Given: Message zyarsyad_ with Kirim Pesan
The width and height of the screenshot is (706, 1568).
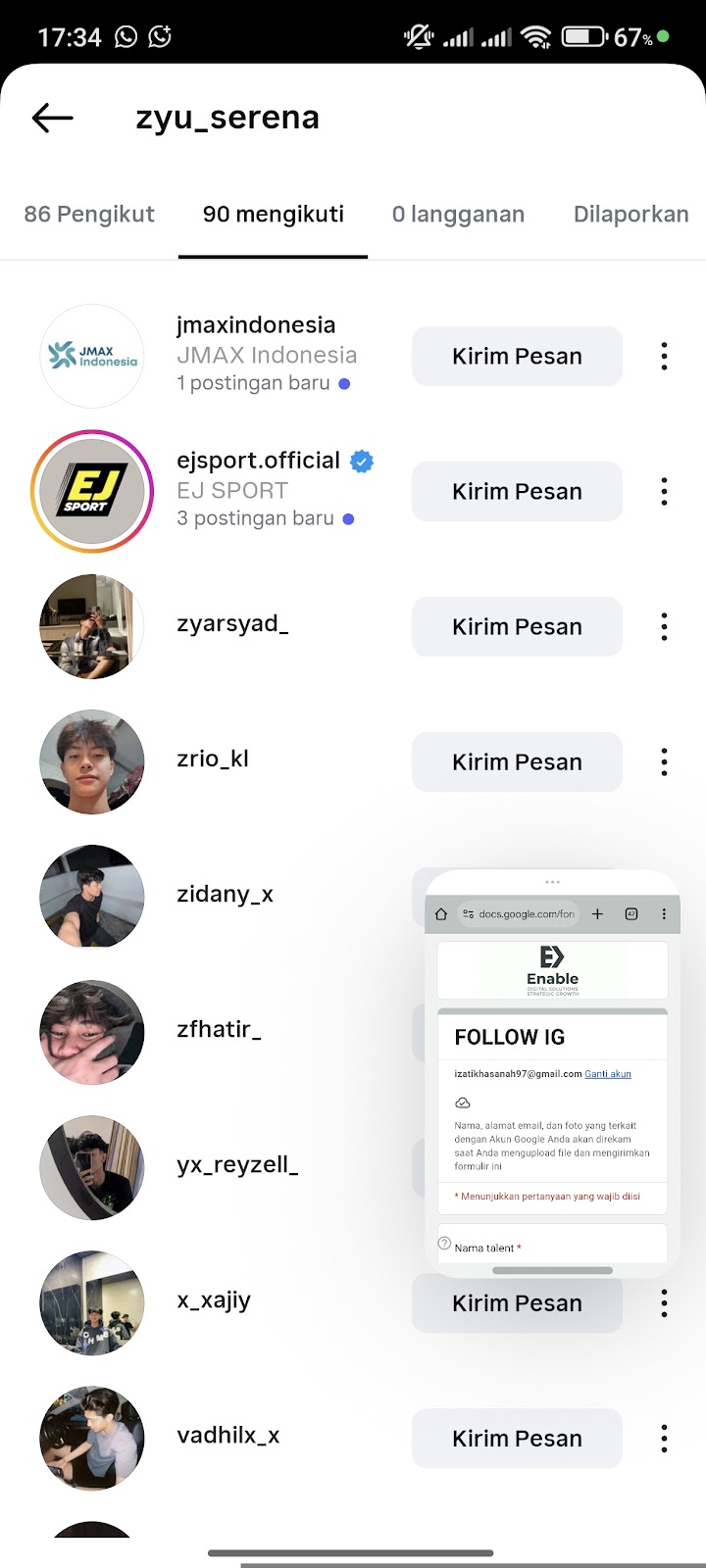Looking at the screenshot, I should (517, 627).
